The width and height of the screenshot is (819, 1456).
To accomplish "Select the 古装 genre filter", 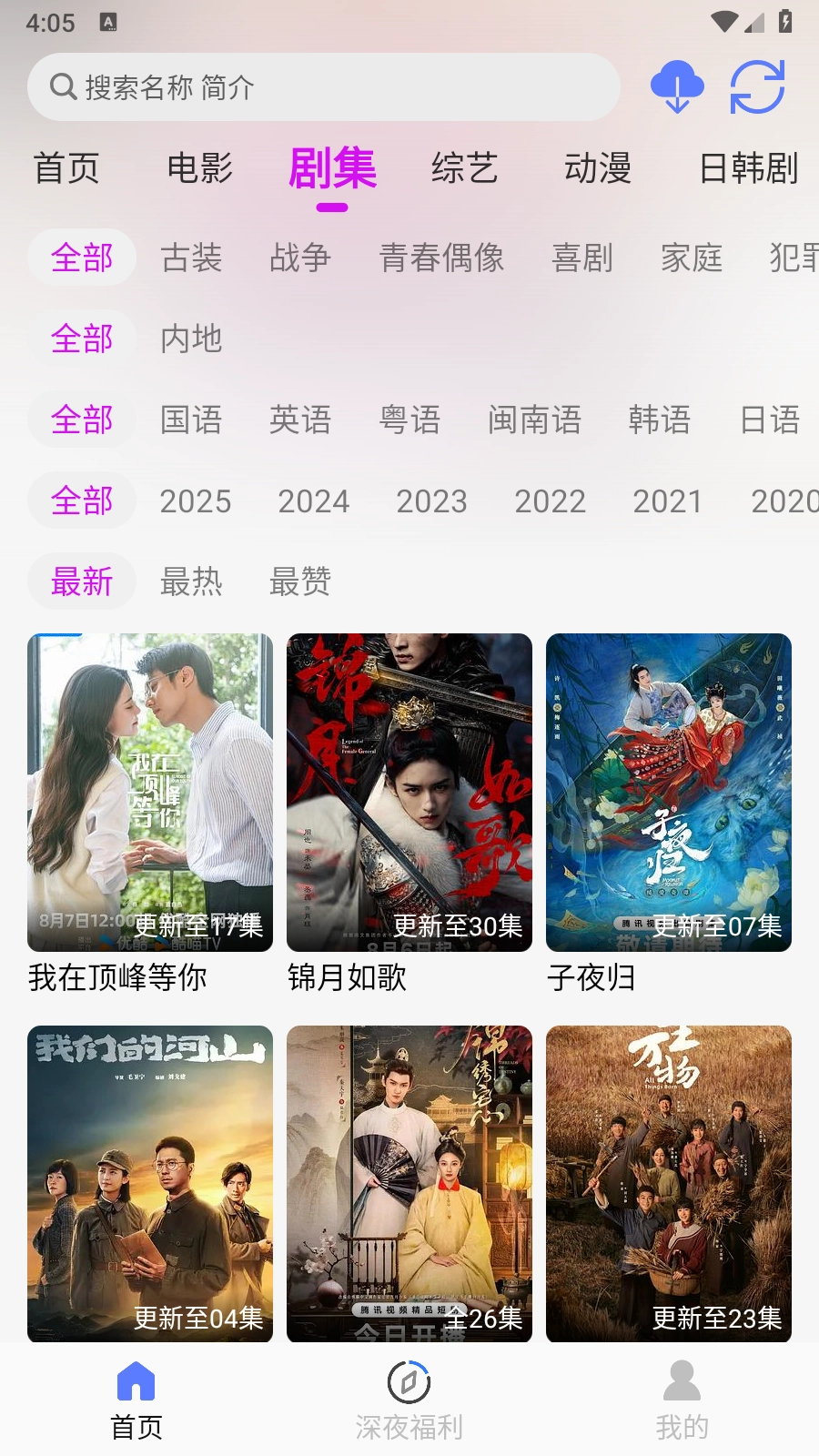I will coord(191,258).
